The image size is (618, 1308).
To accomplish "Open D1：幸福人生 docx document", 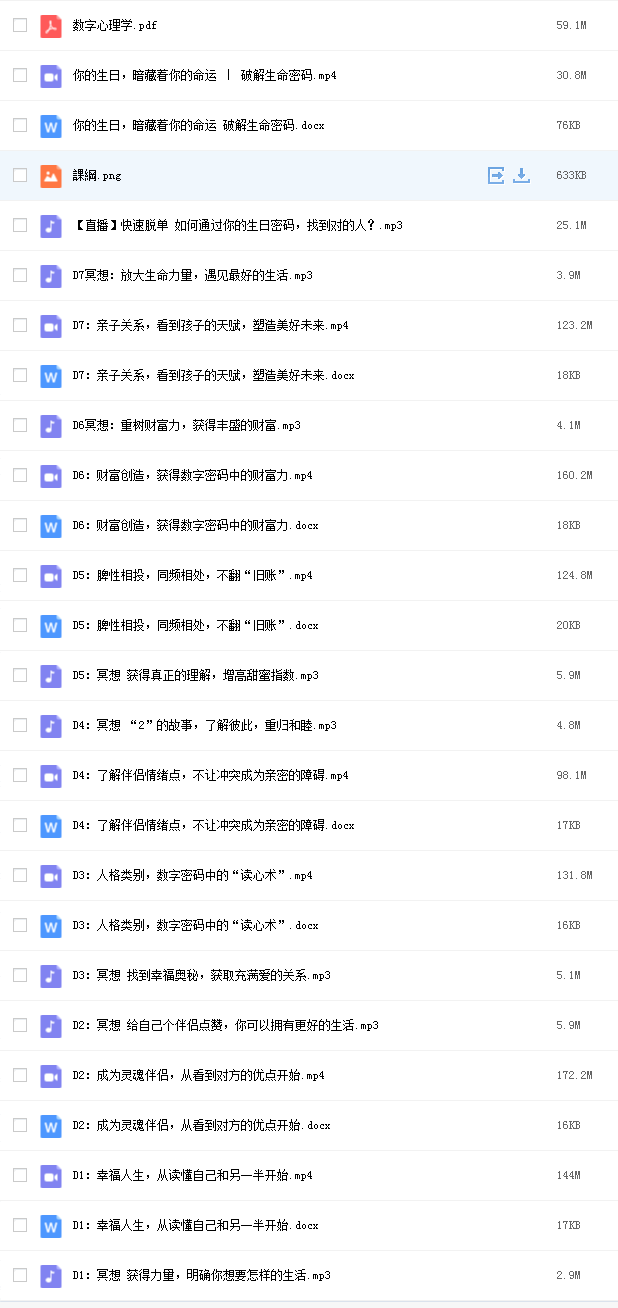I will pyautogui.click(x=196, y=1225).
